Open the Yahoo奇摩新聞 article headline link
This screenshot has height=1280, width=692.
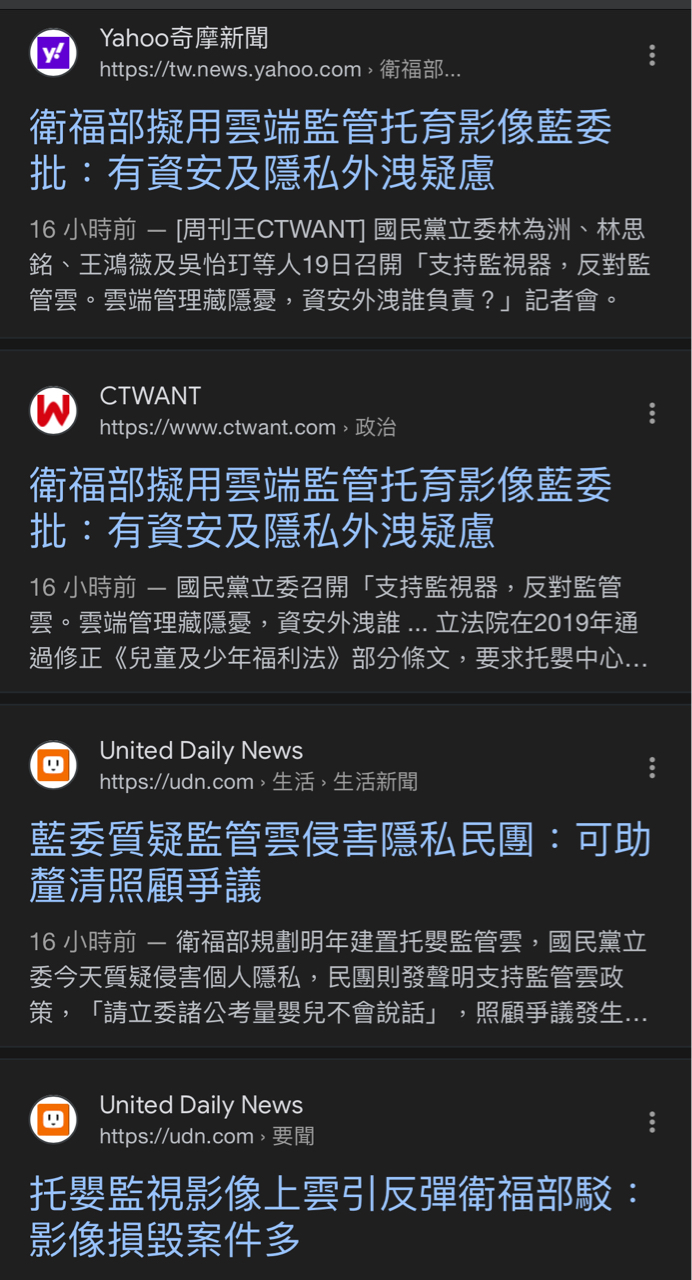[x=321, y=151]
